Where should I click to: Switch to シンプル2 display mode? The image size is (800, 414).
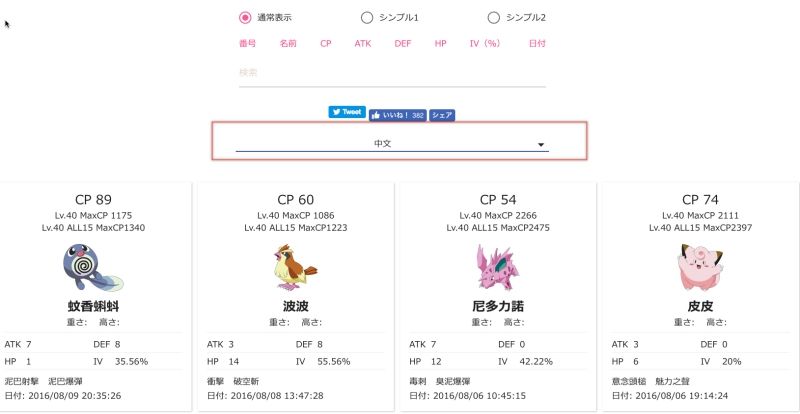click(x=493, y=17)
